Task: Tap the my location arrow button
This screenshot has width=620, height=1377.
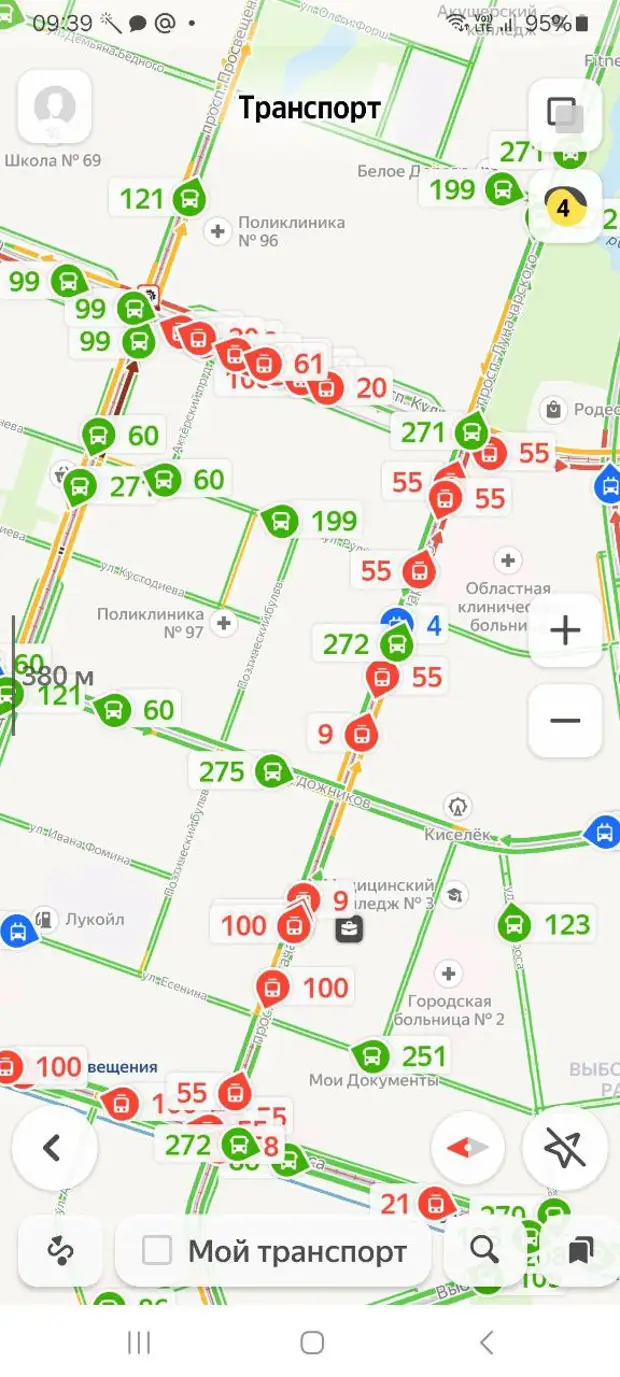Action: click(565, 1148)
